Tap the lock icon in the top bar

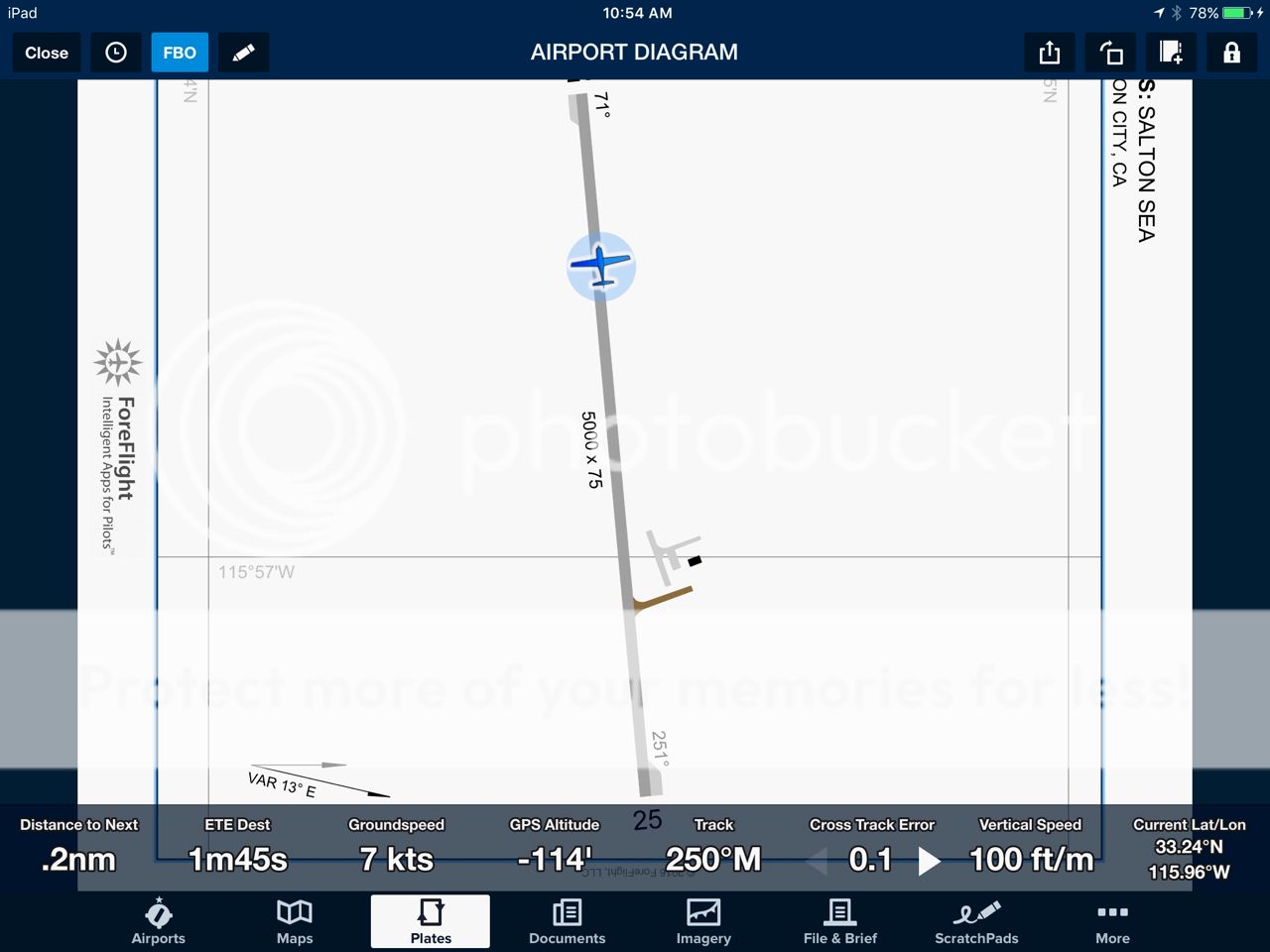pyautogui.click(x=1231, y=53)
